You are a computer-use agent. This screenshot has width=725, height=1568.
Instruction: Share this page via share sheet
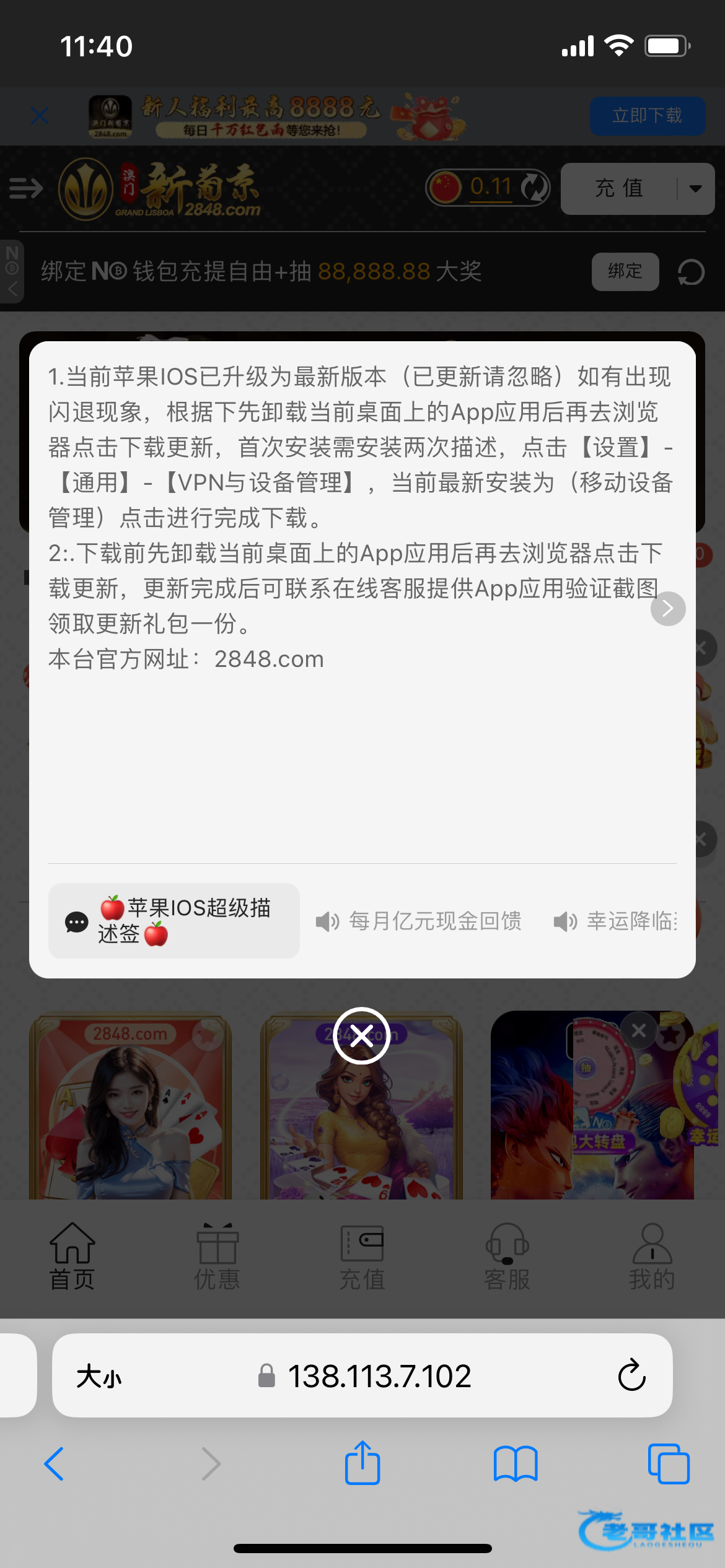362,1464
